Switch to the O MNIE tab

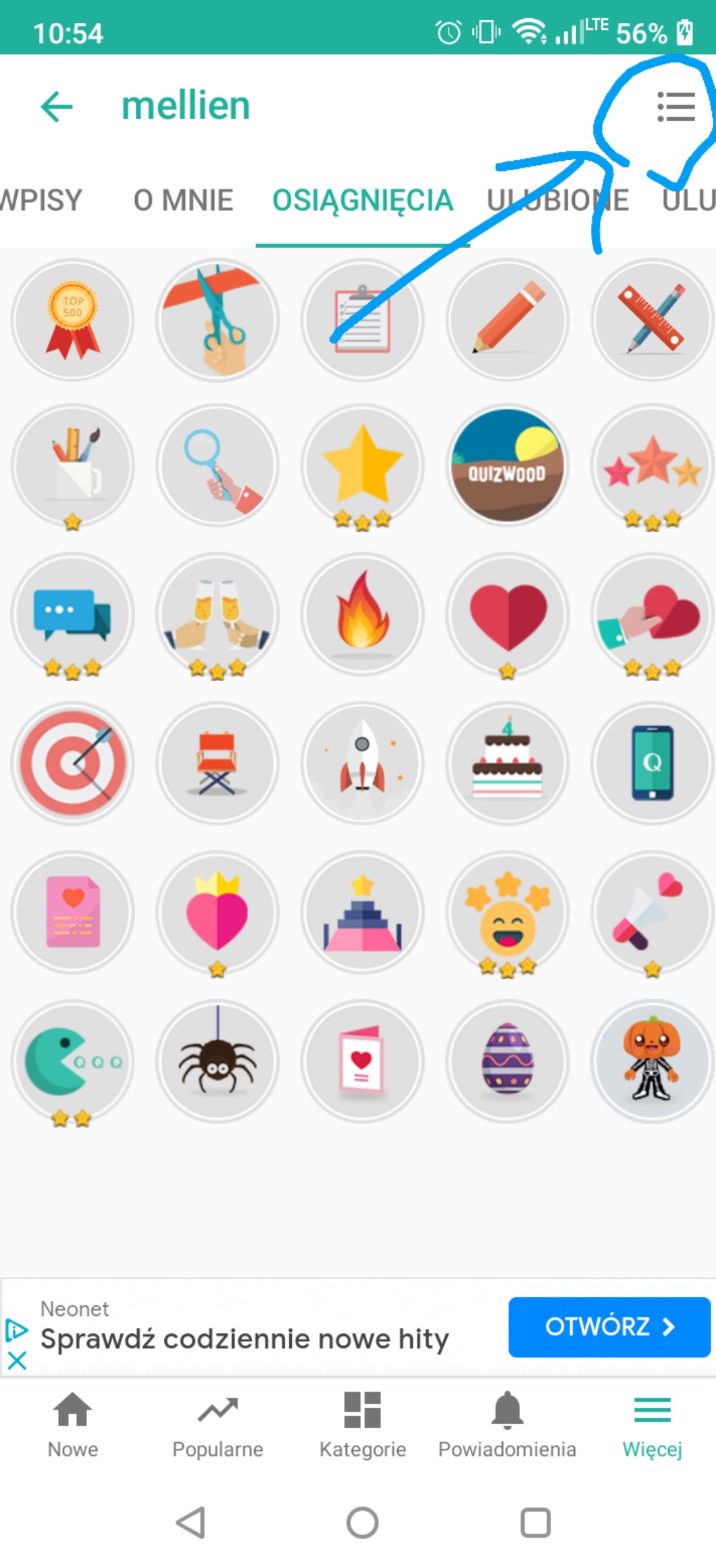coord(183,201)
